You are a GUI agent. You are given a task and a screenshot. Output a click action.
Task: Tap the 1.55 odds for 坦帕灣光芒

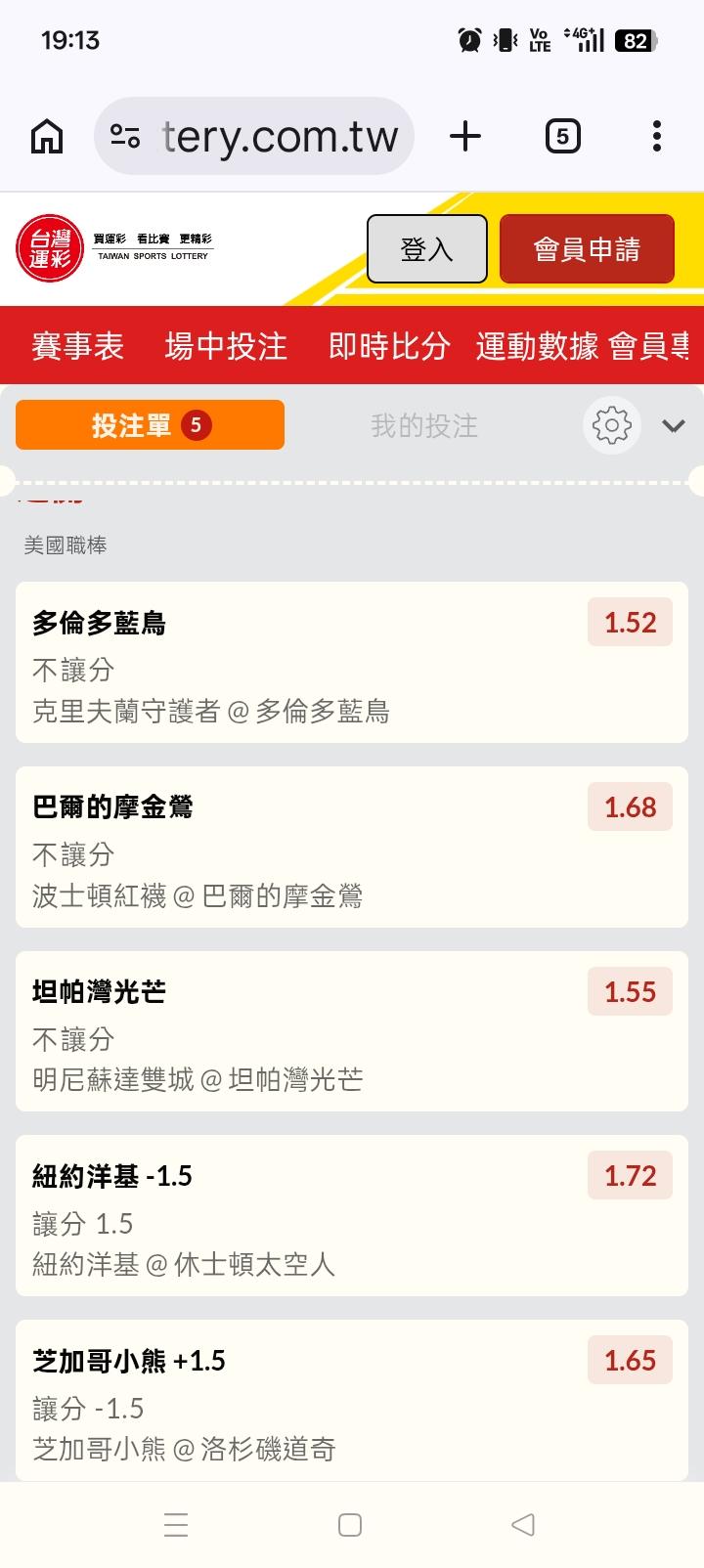(x=630, y=992)
